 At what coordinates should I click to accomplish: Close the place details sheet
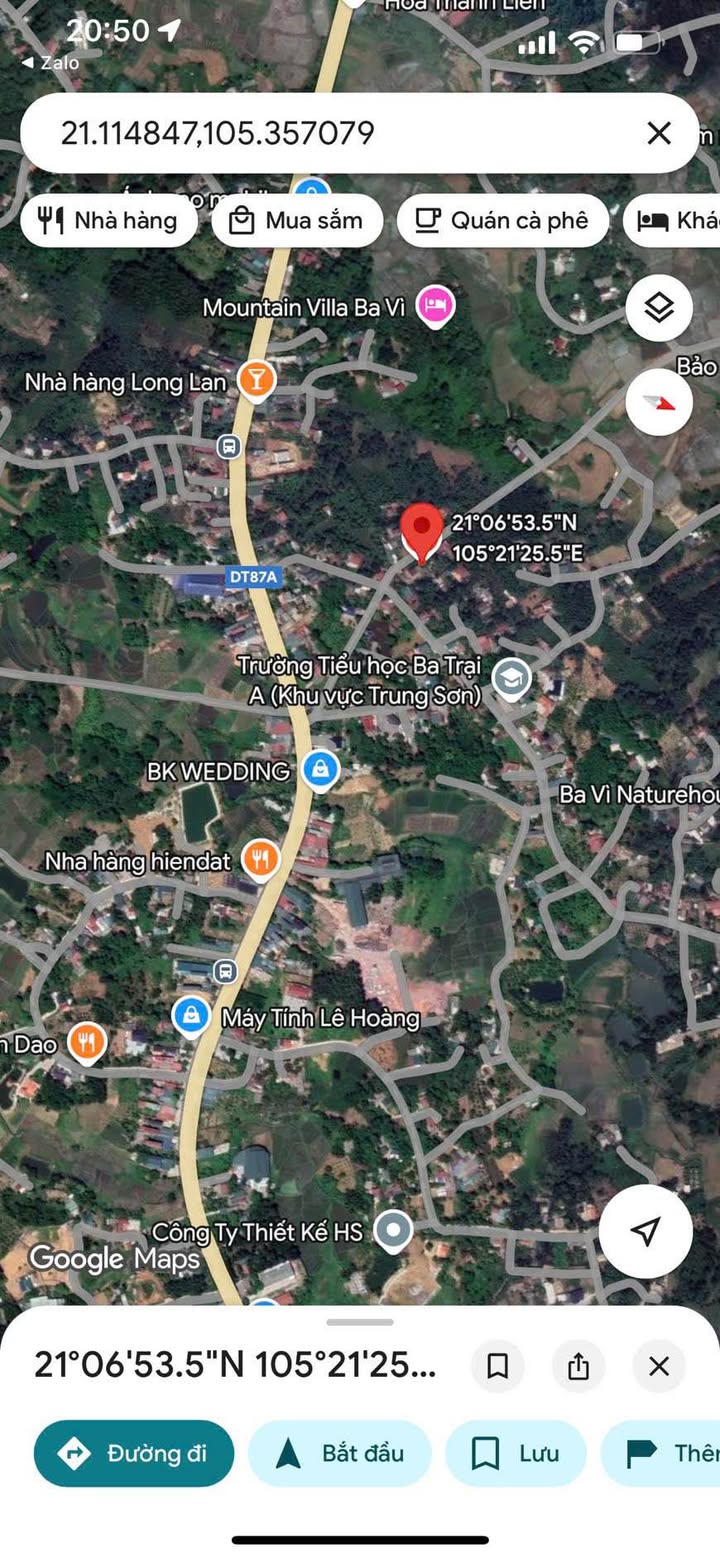[x=658, y=1366]
